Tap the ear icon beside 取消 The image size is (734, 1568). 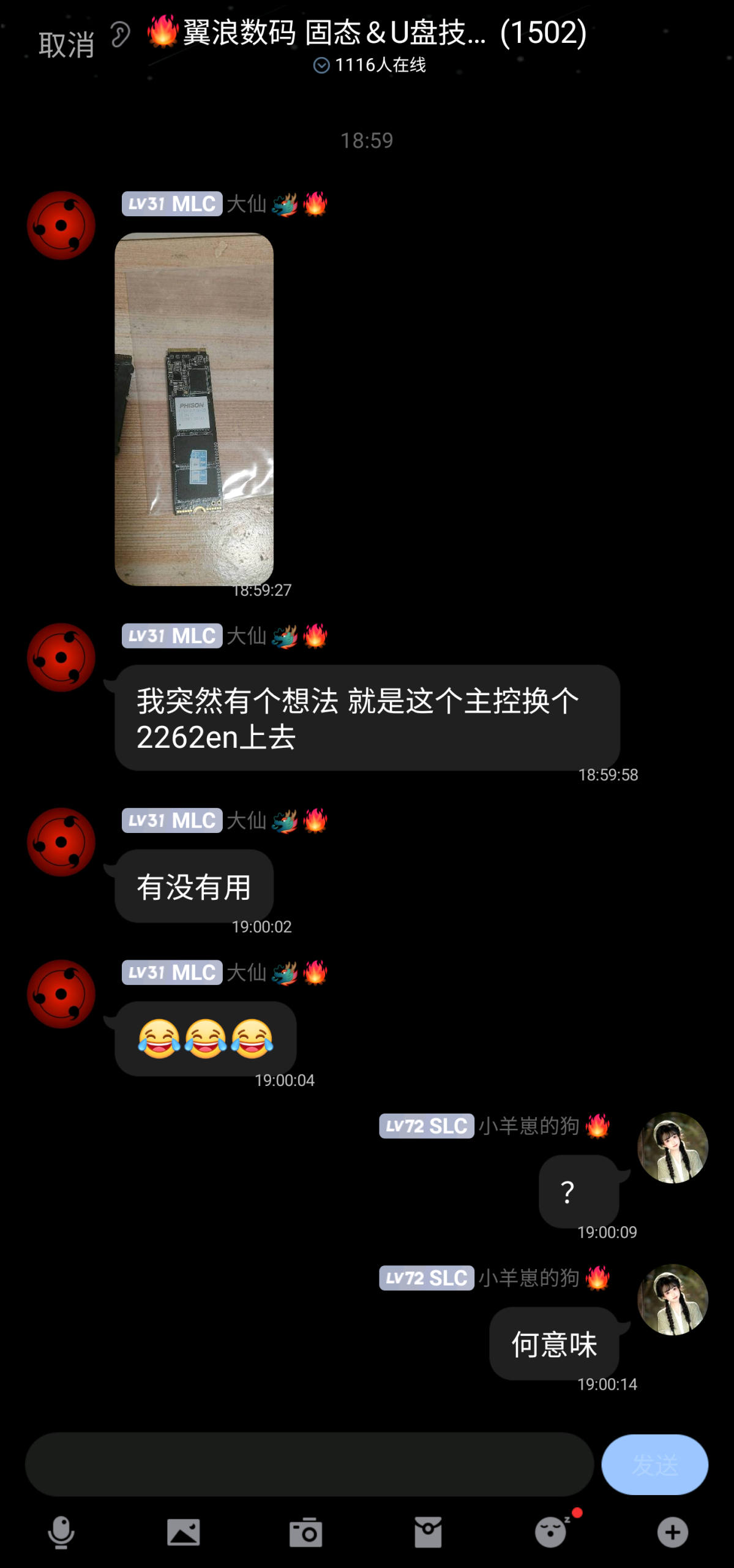121,35
